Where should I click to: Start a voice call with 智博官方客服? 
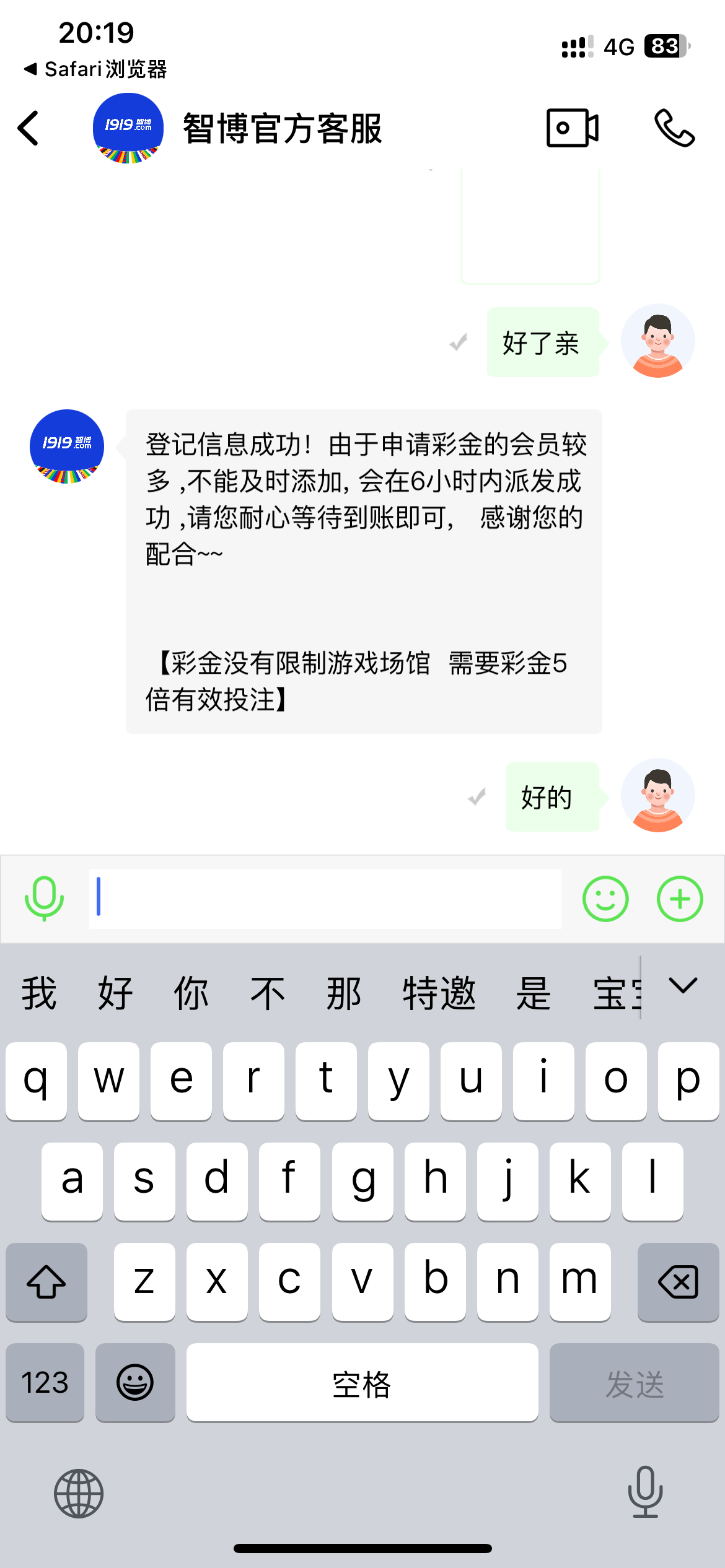pyautogui.click(x=674, y=128)
